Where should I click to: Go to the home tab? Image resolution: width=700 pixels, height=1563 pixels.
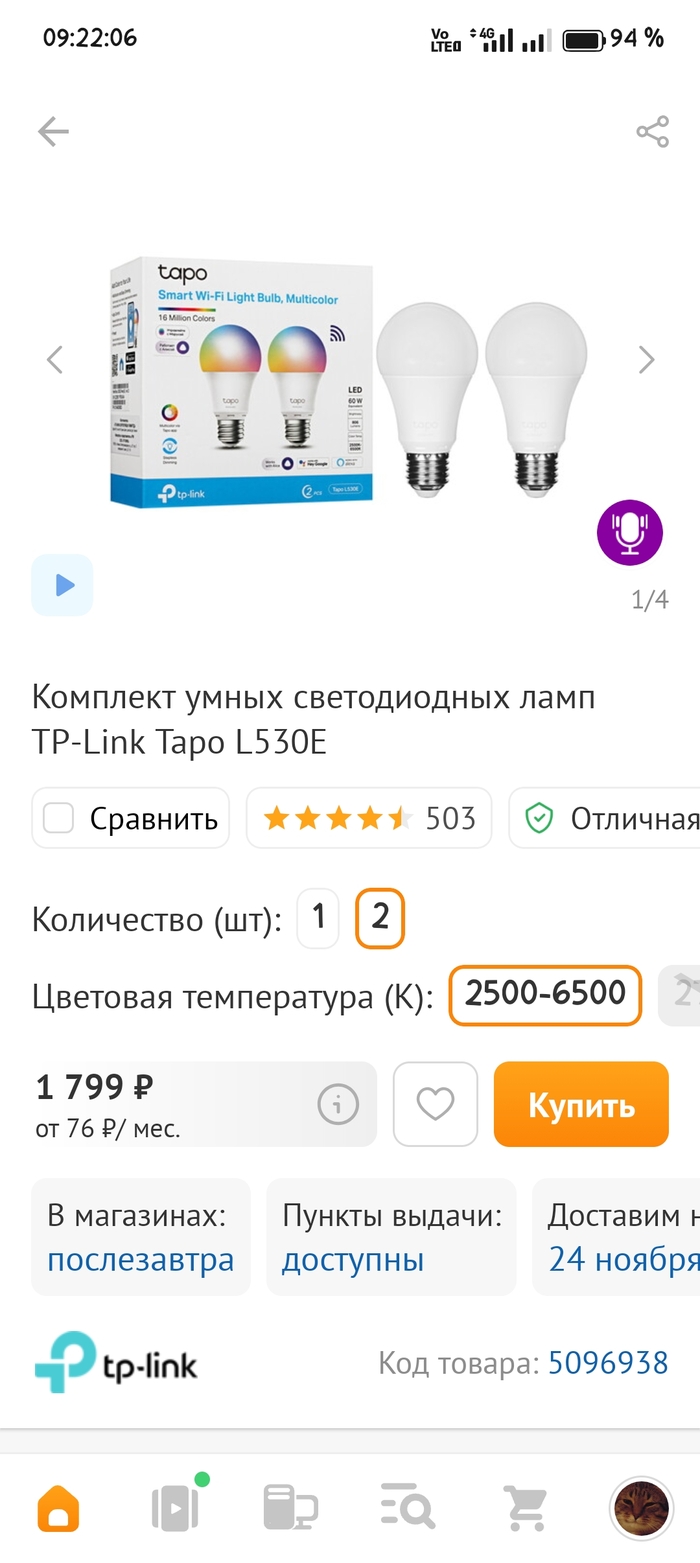(x=59, y=1506)
